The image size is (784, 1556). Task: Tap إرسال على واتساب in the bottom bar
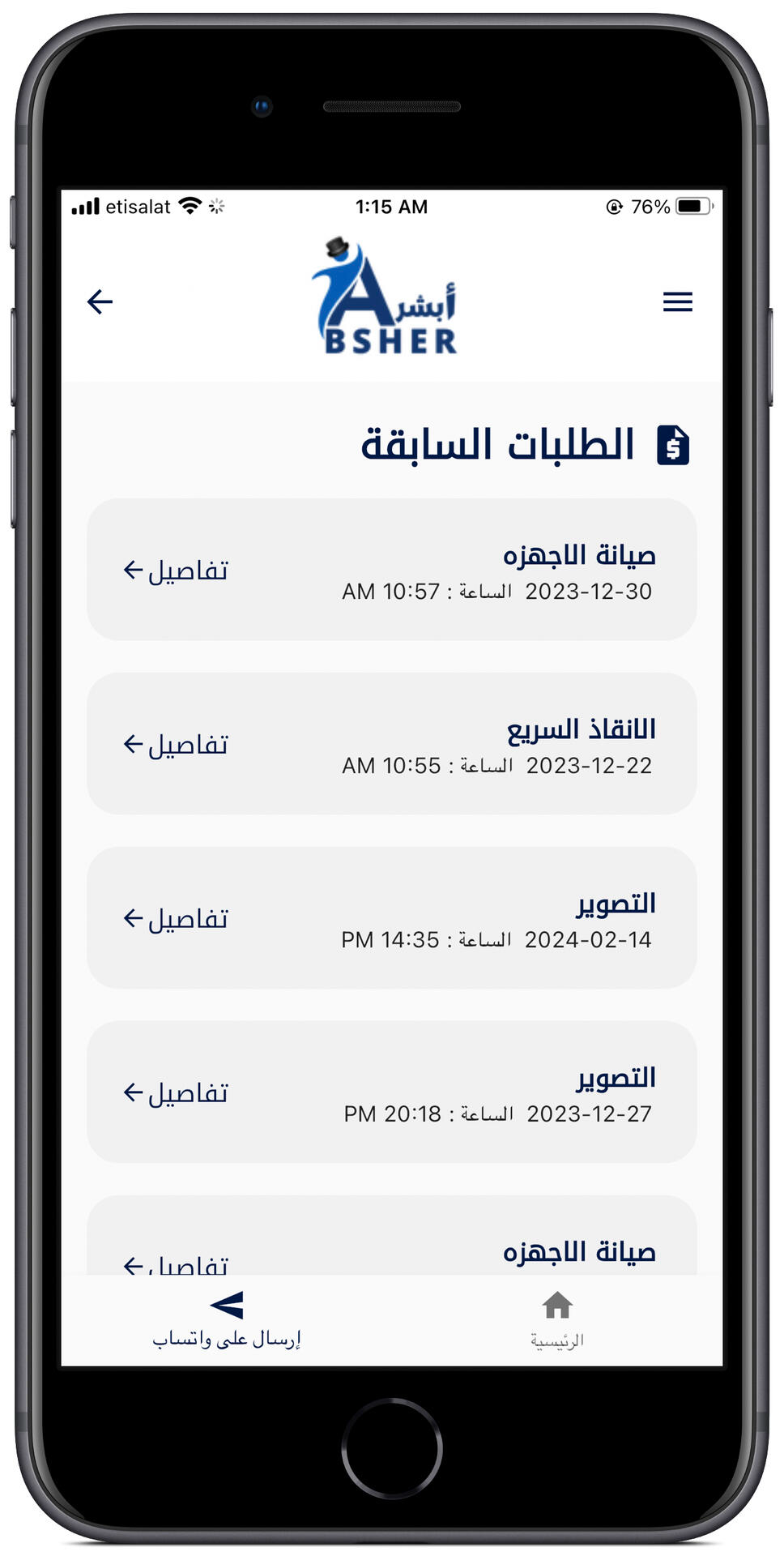point(227,1319)
